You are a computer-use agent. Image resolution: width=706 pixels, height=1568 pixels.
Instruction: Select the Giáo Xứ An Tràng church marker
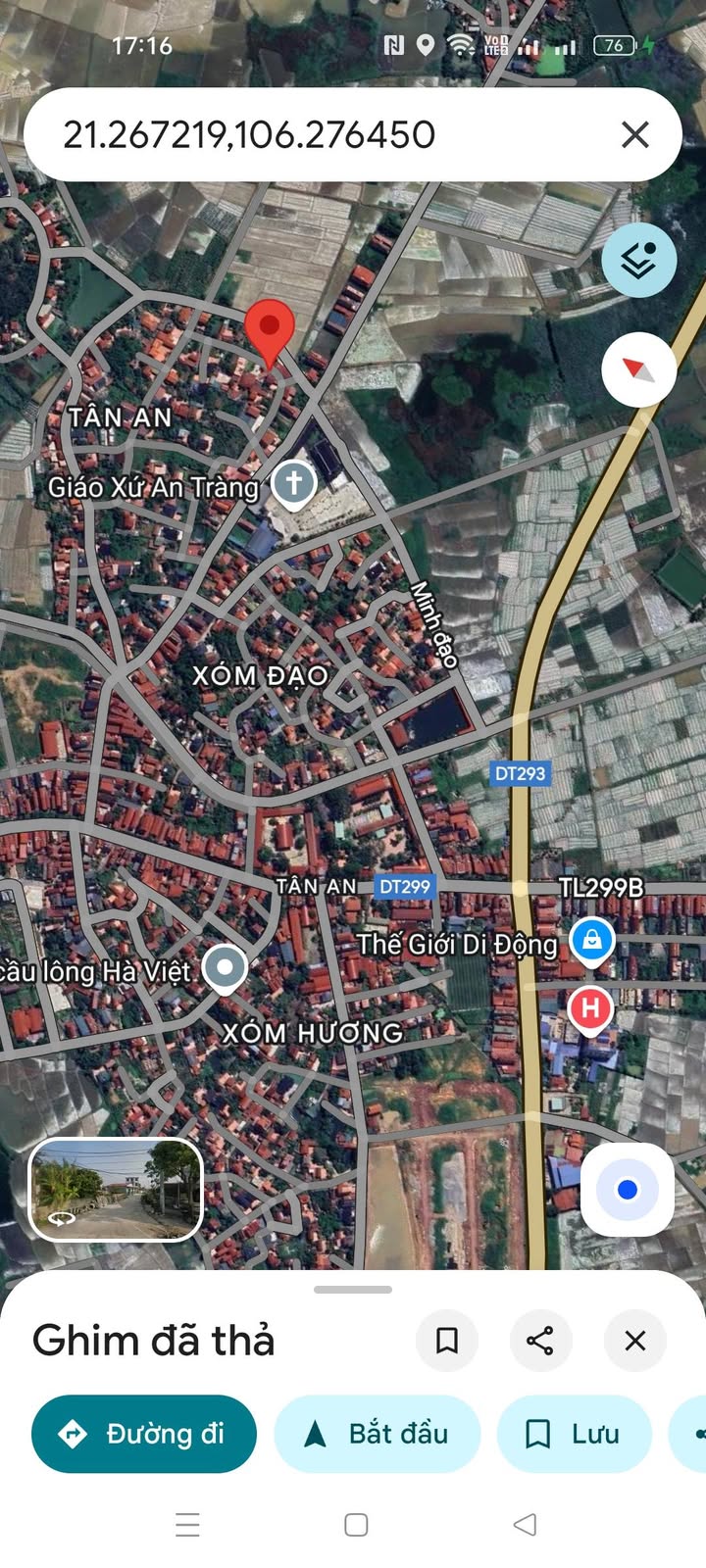pyautogui.click(x=293, y=483)
